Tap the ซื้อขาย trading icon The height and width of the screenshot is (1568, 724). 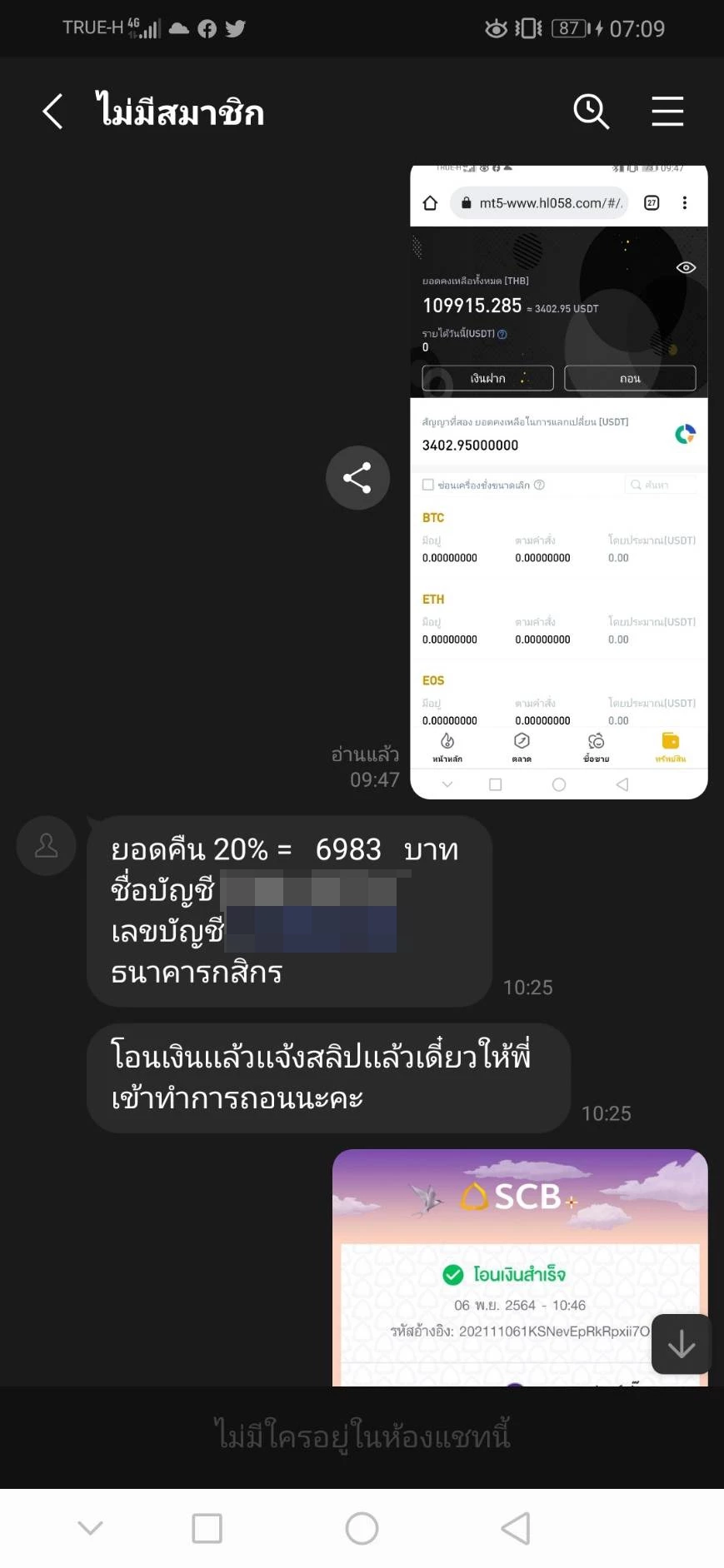coord(595,746)
